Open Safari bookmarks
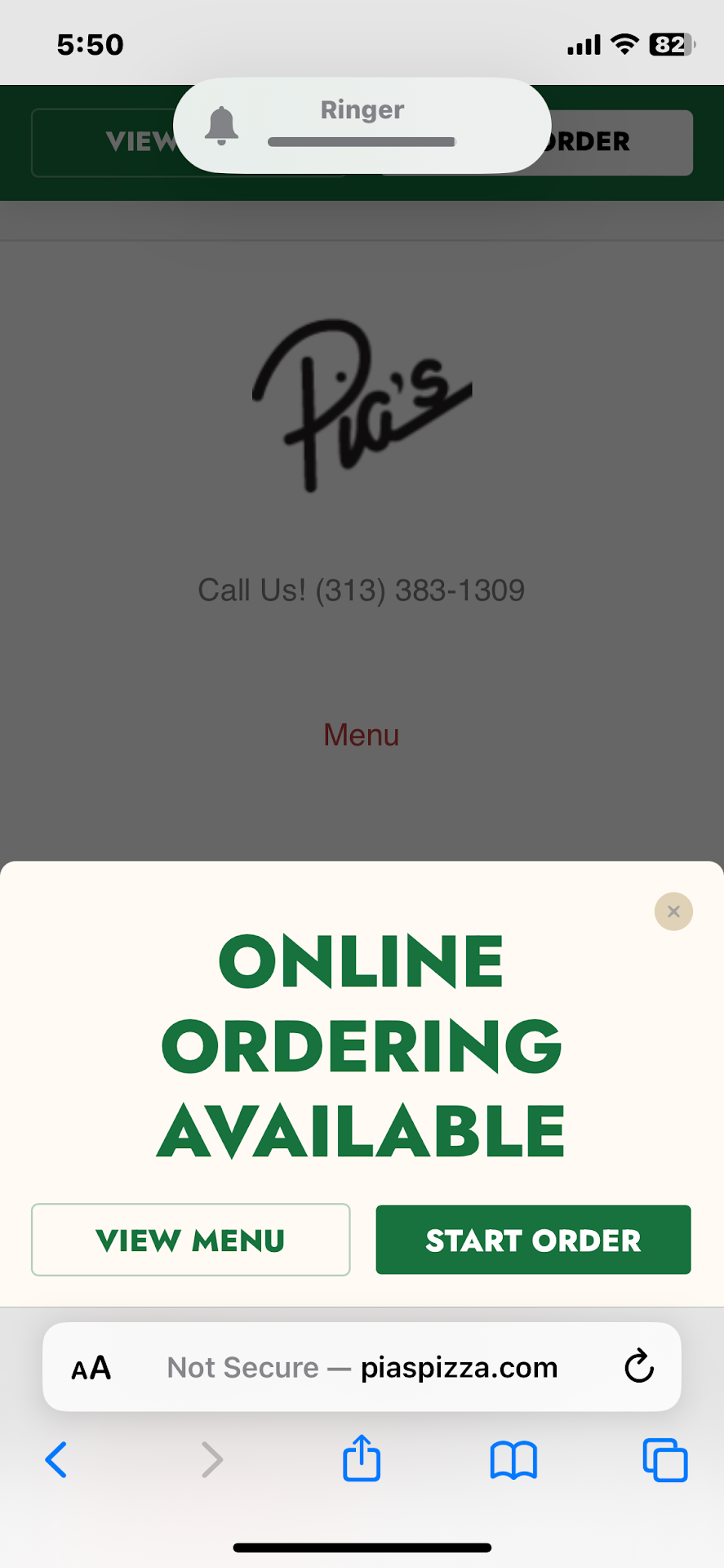Screen dimensions: 724x1568 tap(513, 1459)
